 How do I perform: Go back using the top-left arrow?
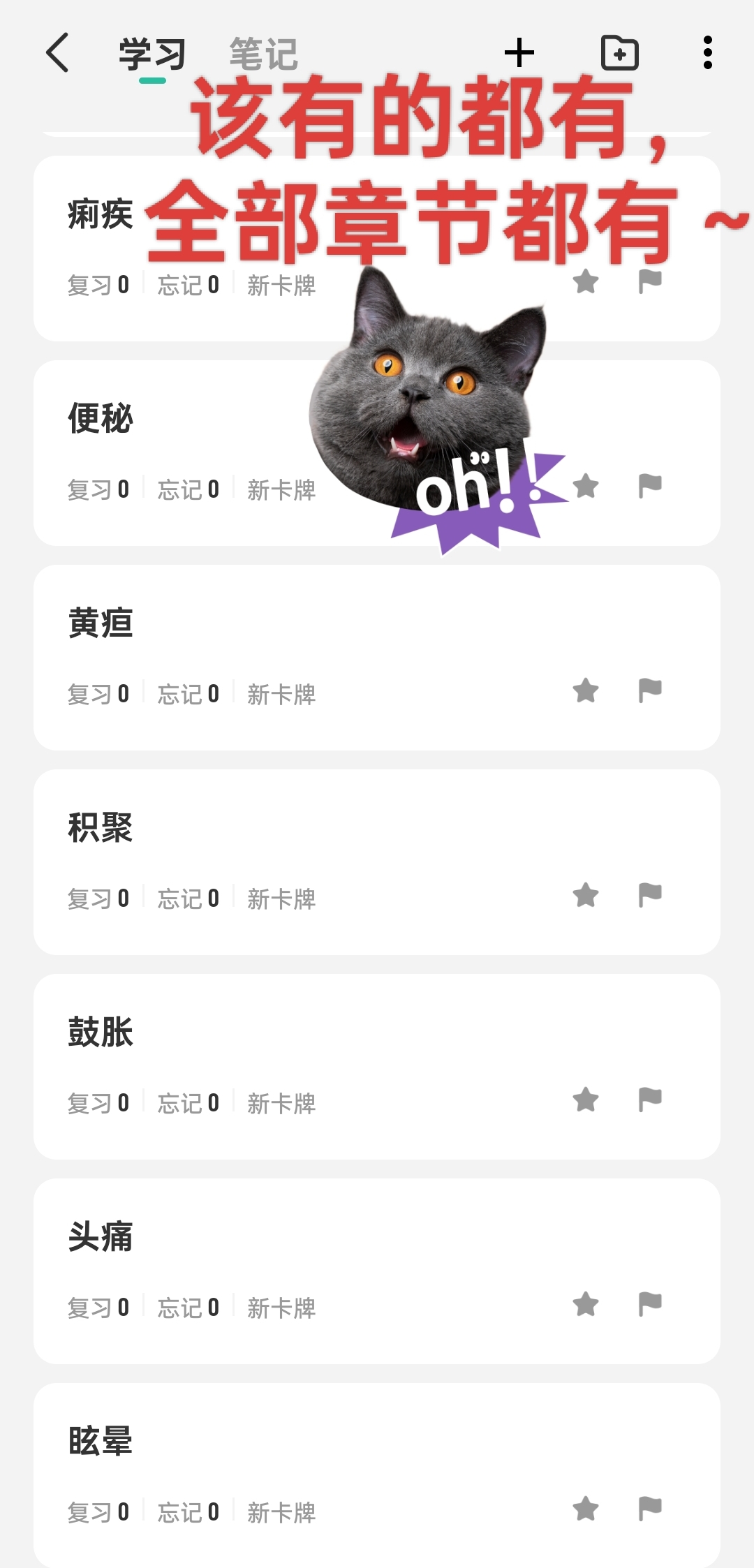click(x=57, y=52)
